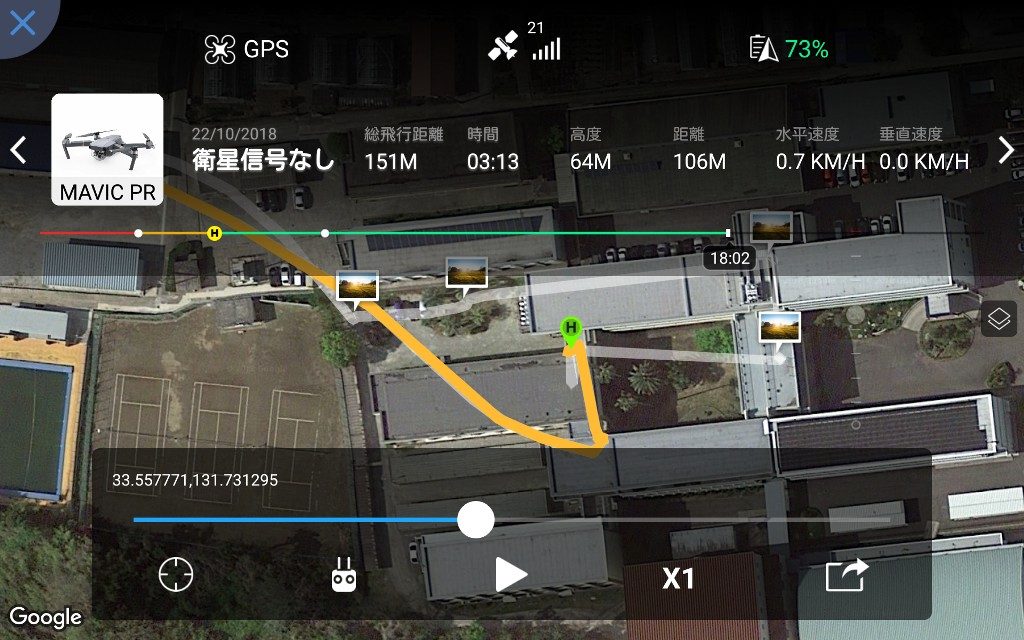Select the yellow H marker on the timeline
The height and width of the screenshot is (640, 1024).
click(213, 233)
